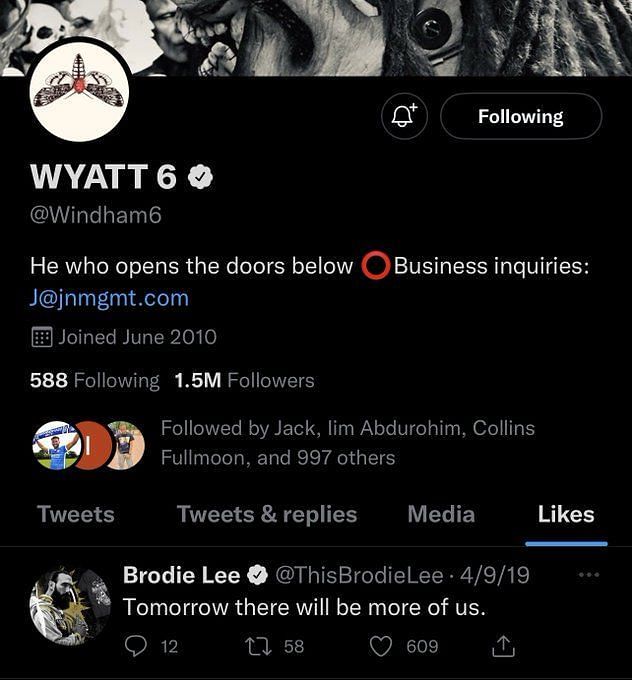Like Brodie Lee's tweet
This screenshot has height=680, width=632.
tap(381, 647)
